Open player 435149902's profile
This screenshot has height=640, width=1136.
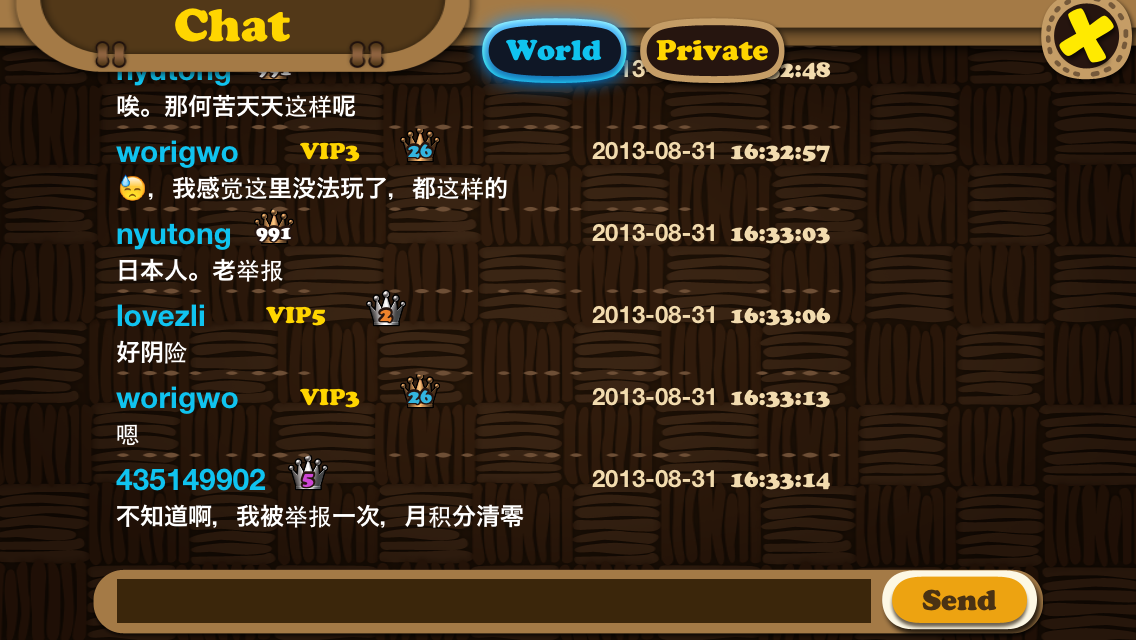(191, 480)
